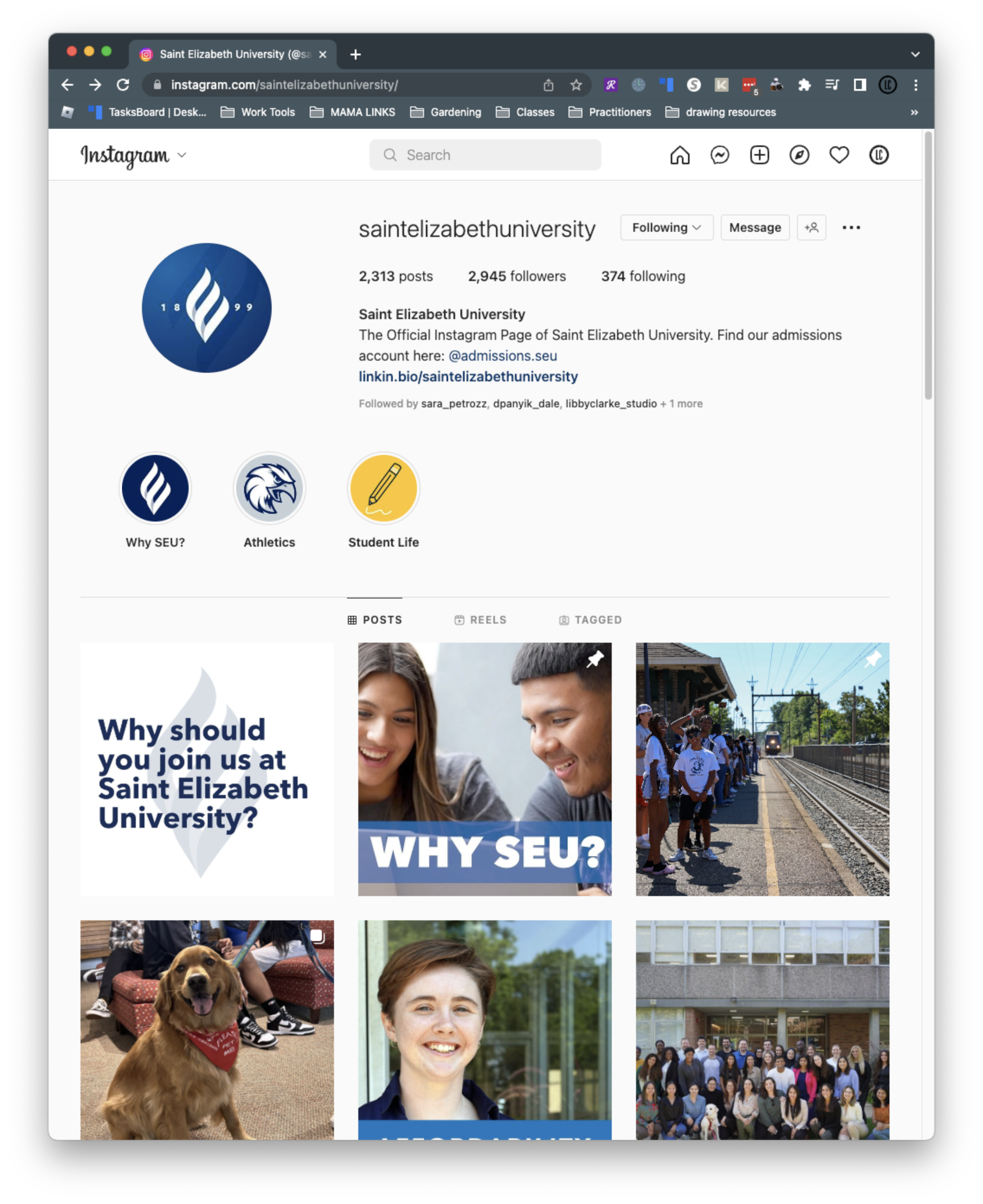Screen dimensions: 983x1204
Task: Open Messenger direct messages
Action: tap(719, 155)
